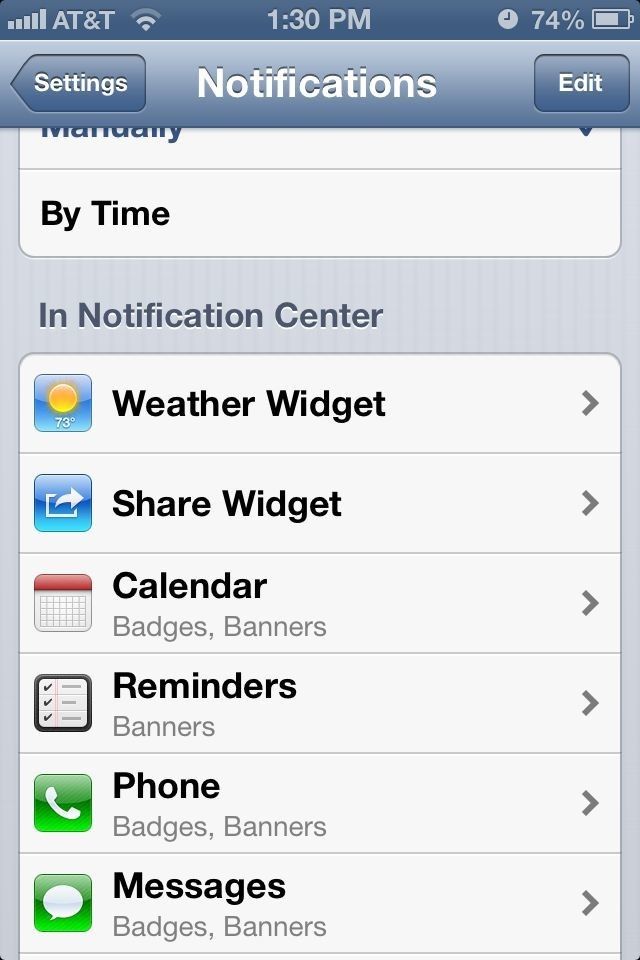640x960 pixels.
Task: Open Calendar notification settings
Action: (x=320, y=604)
